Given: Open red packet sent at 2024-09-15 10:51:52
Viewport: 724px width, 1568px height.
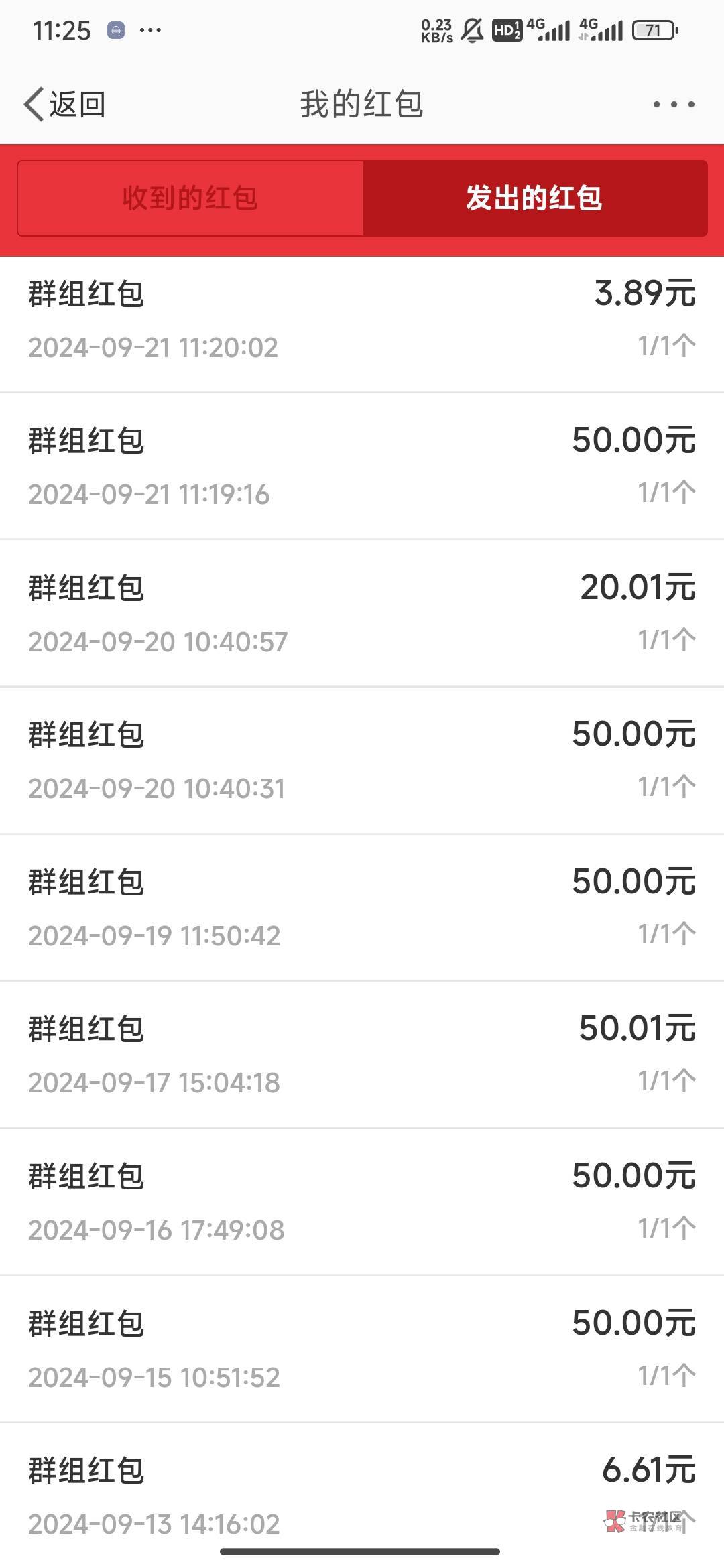Looking at the screenshot, I should (362, 1349).
